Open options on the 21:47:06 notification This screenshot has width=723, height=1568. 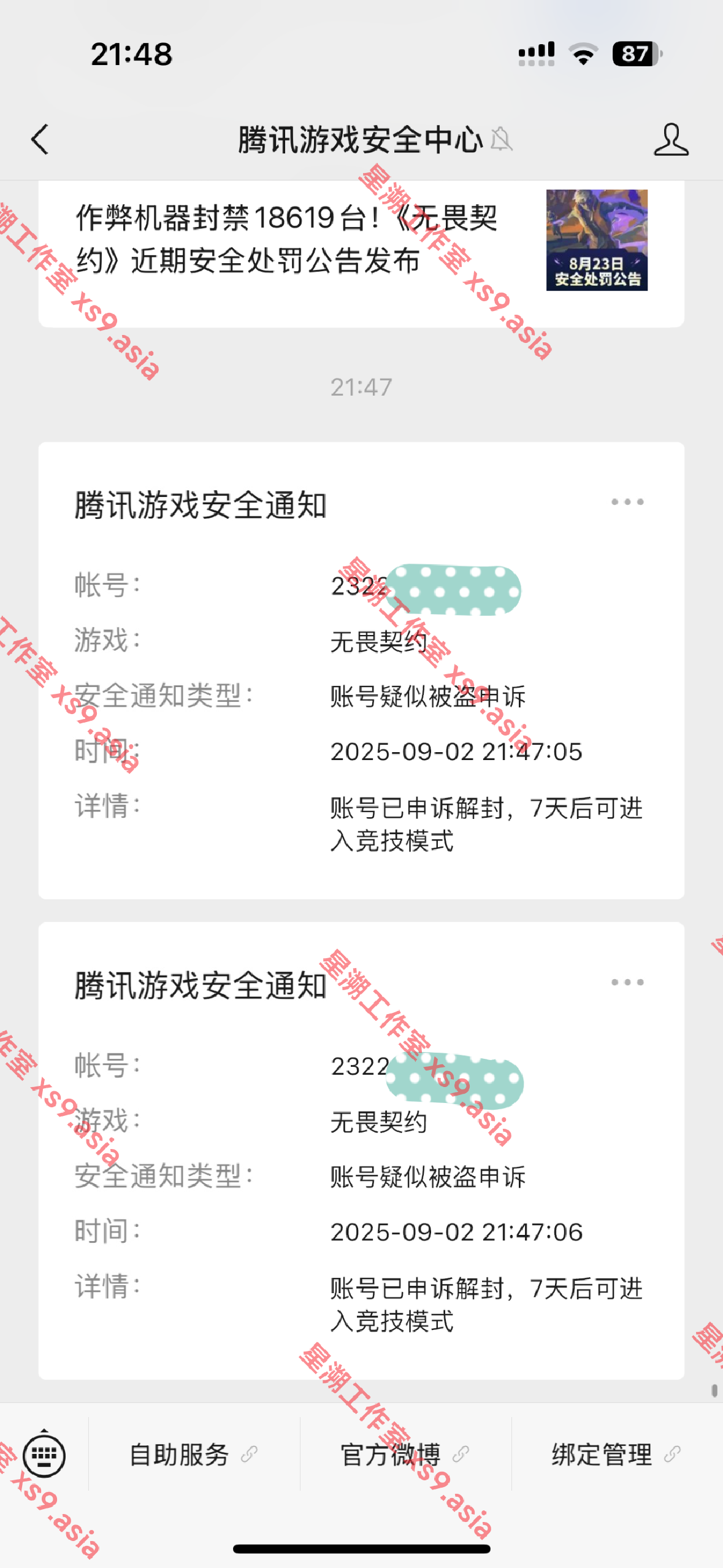(x=627, y=982)
